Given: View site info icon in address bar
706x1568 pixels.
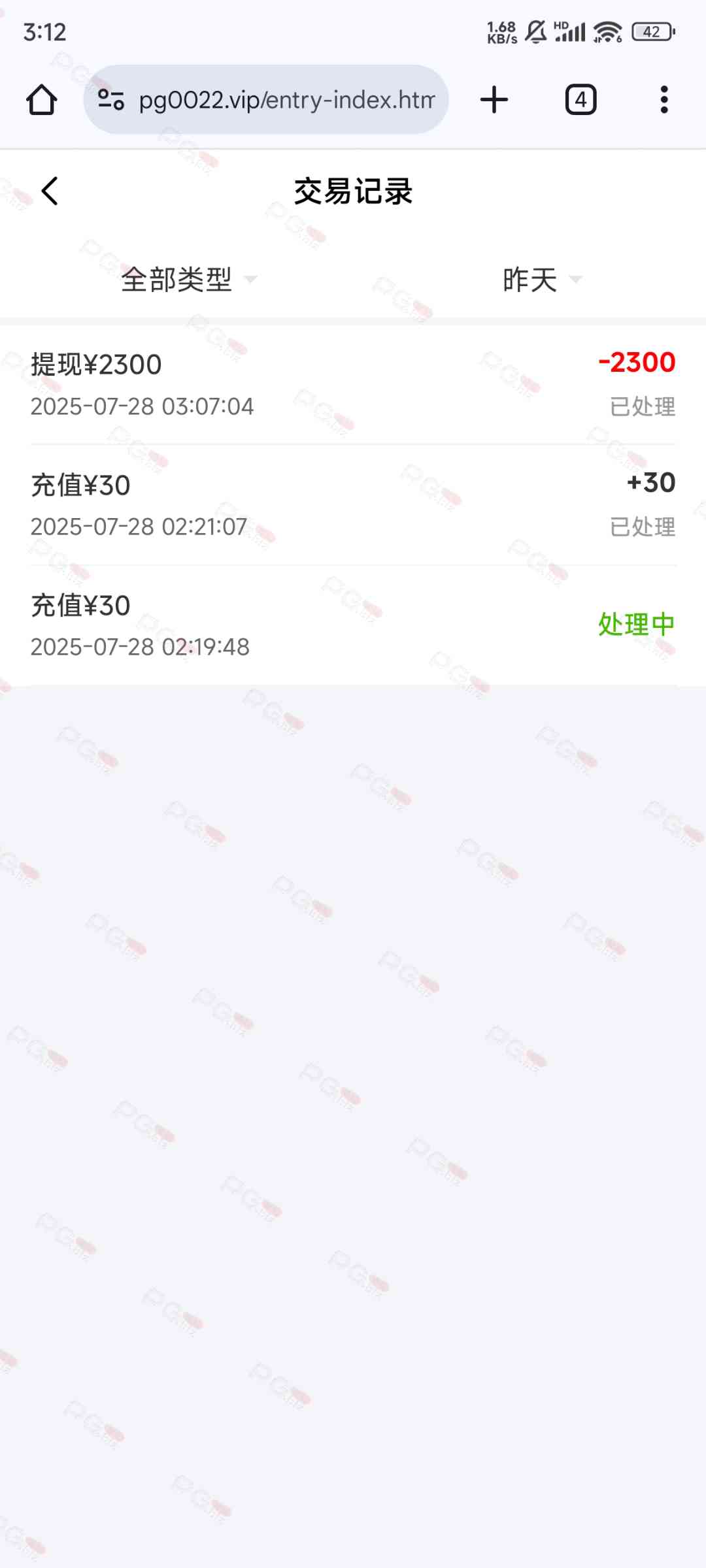Looking at the screenshot, I should pyautogui.click(x=110, y=100).
